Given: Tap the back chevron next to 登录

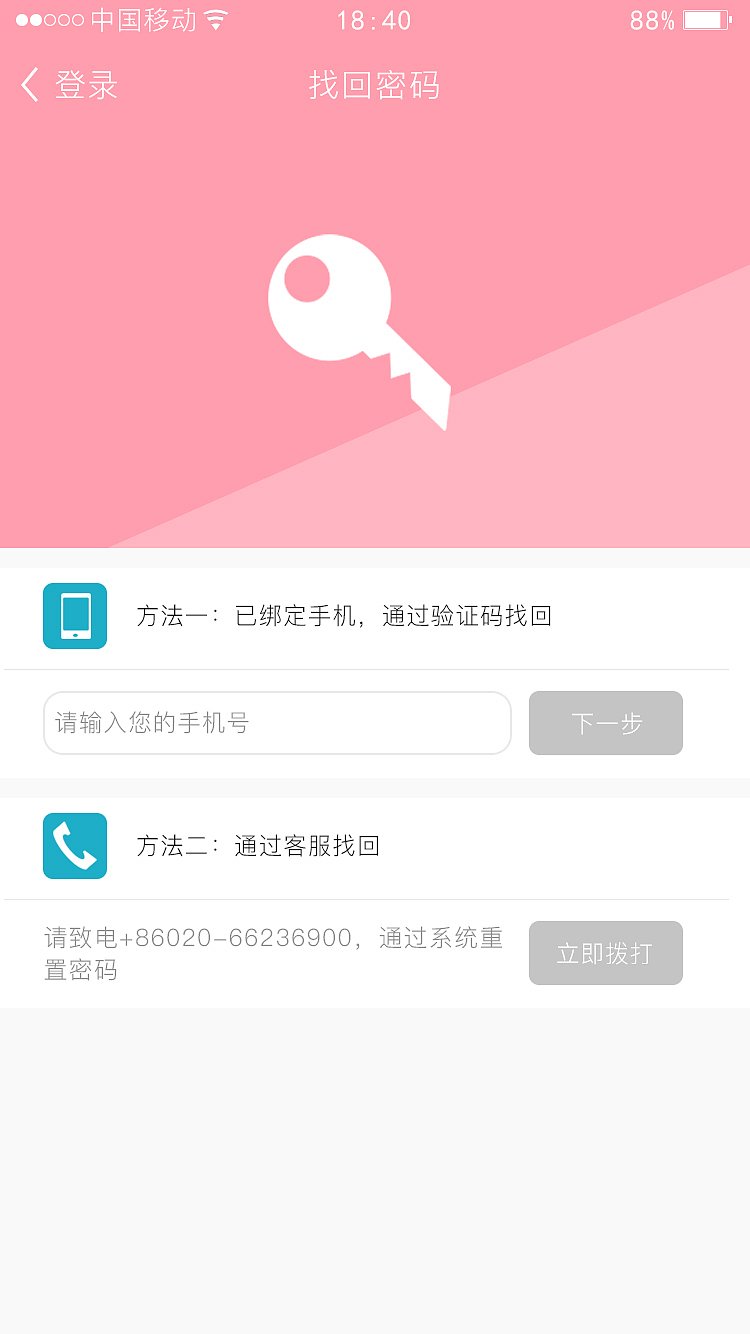Looking at the screenshot, I should [x=28, y=85].
